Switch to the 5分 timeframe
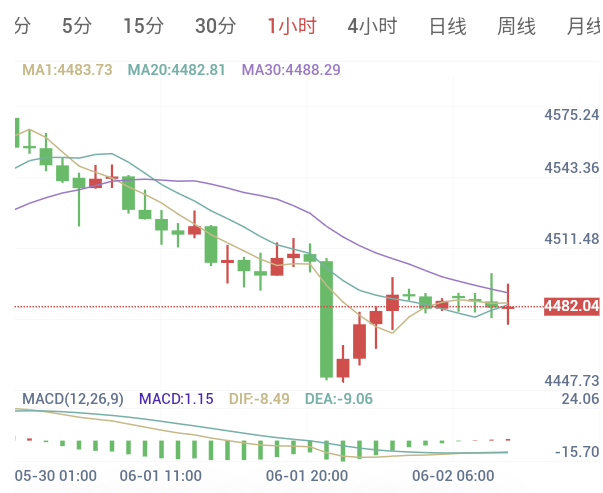The image size is (603, 493). [x=77, y=26]
